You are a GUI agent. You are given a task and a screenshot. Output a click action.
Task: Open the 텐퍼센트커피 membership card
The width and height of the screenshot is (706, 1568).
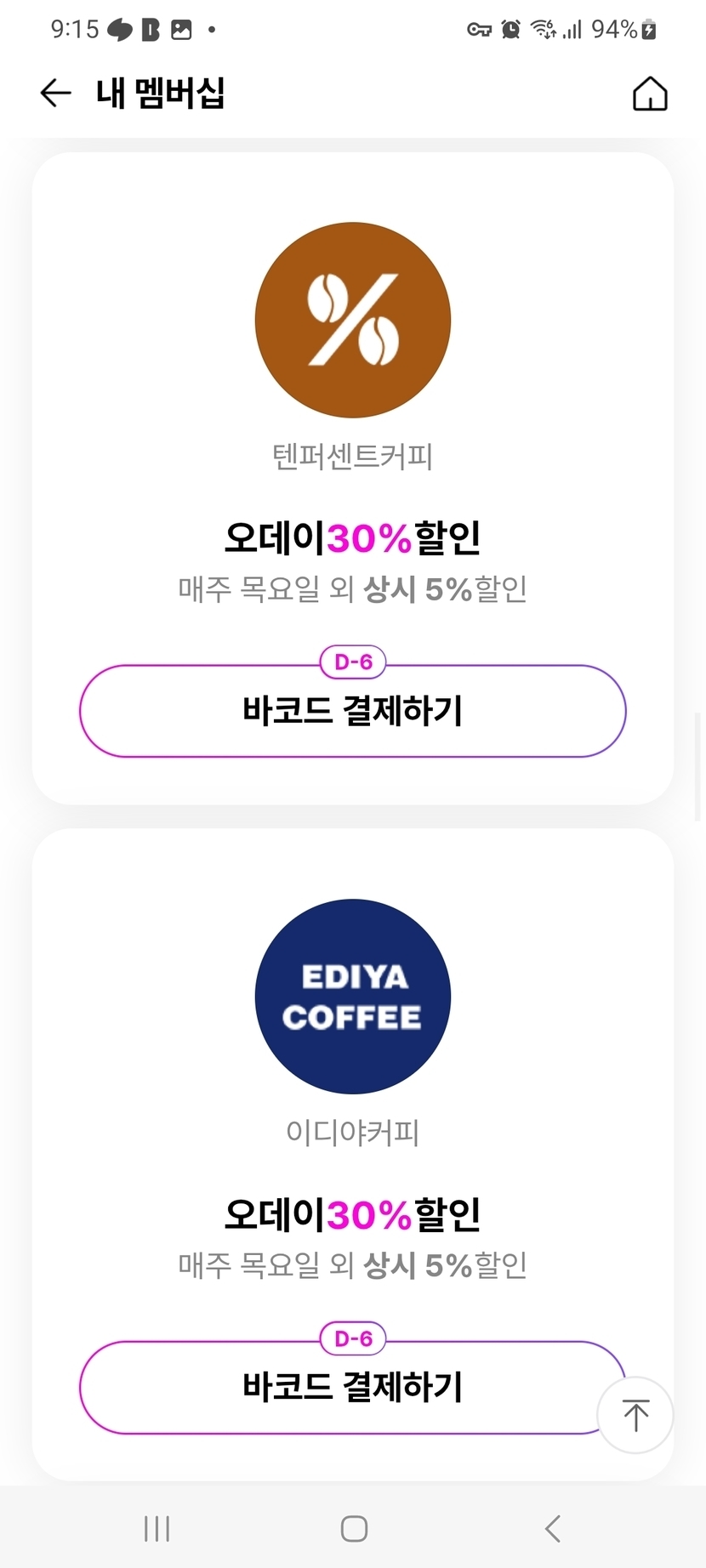pos(353,479)
